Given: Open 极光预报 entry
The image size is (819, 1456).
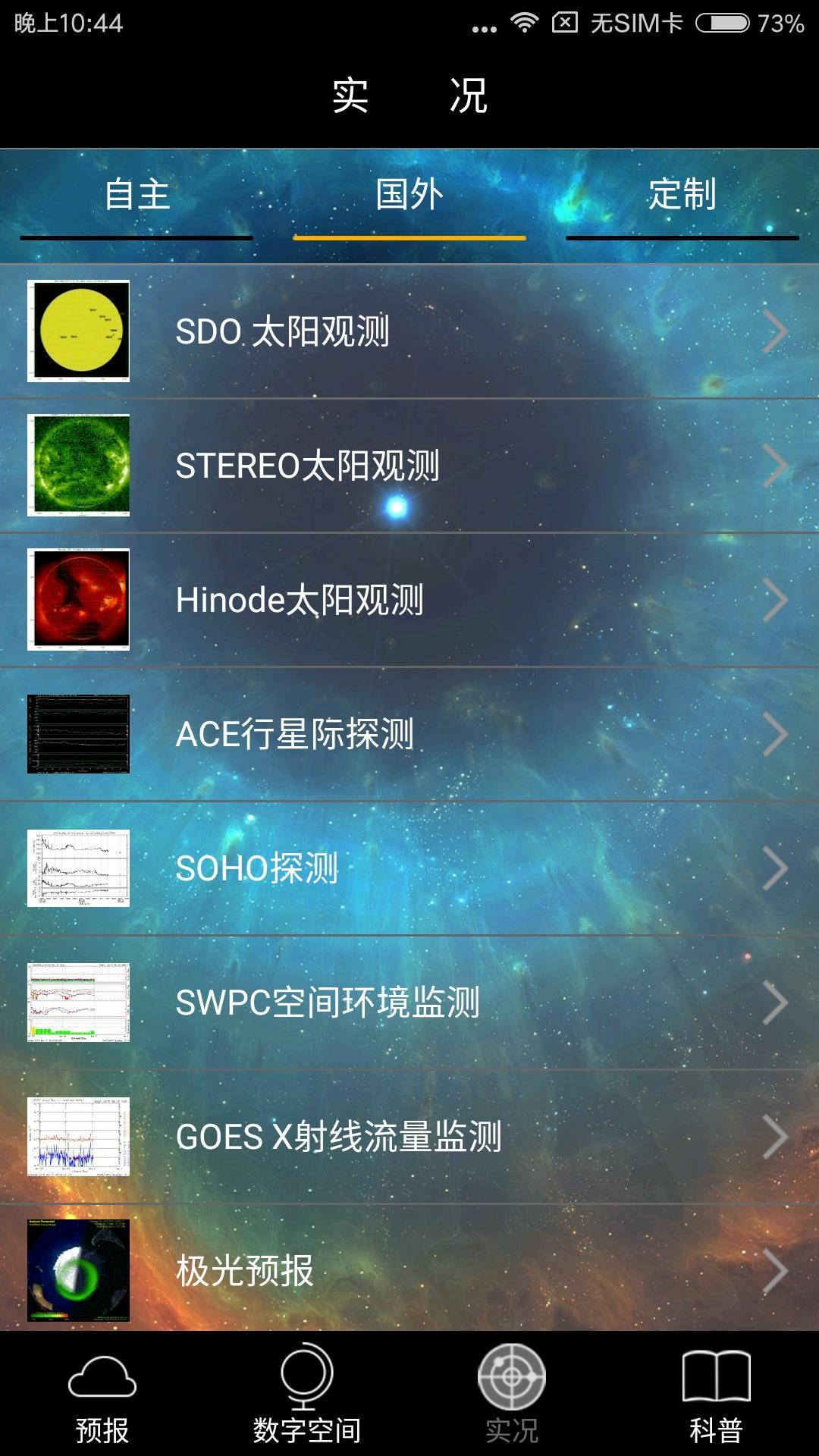Looking at the screenshot, I should 409,1270.
